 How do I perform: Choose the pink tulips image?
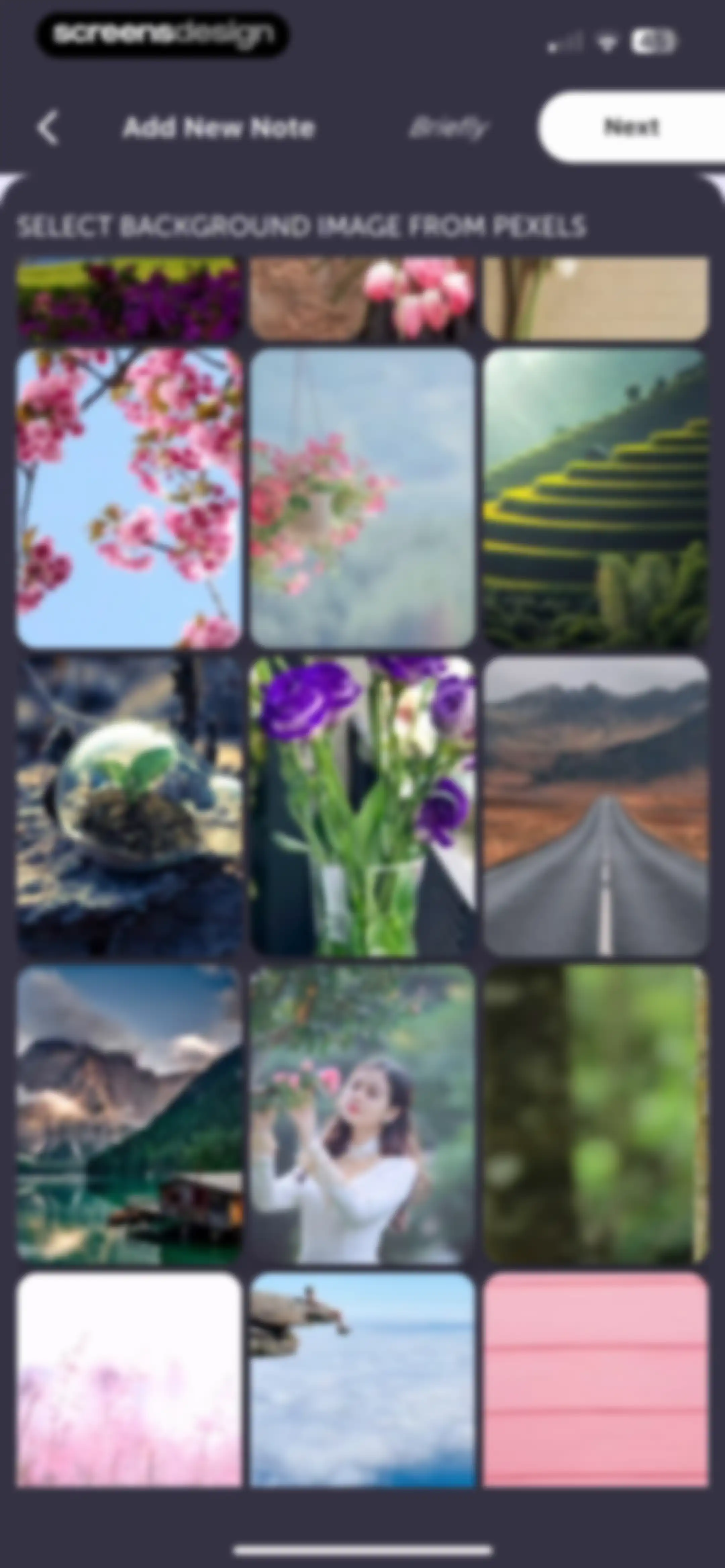click(363, 298)
